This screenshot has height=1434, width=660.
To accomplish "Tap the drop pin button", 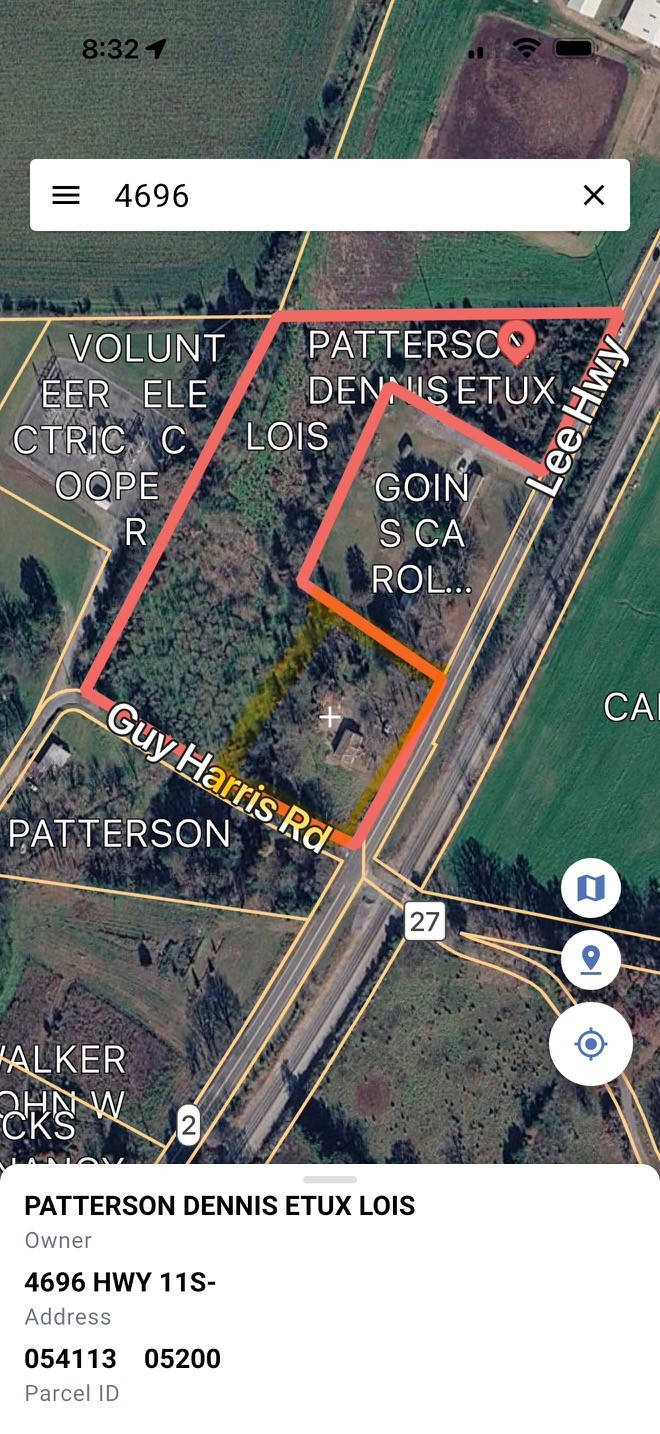I will (591, 961).
